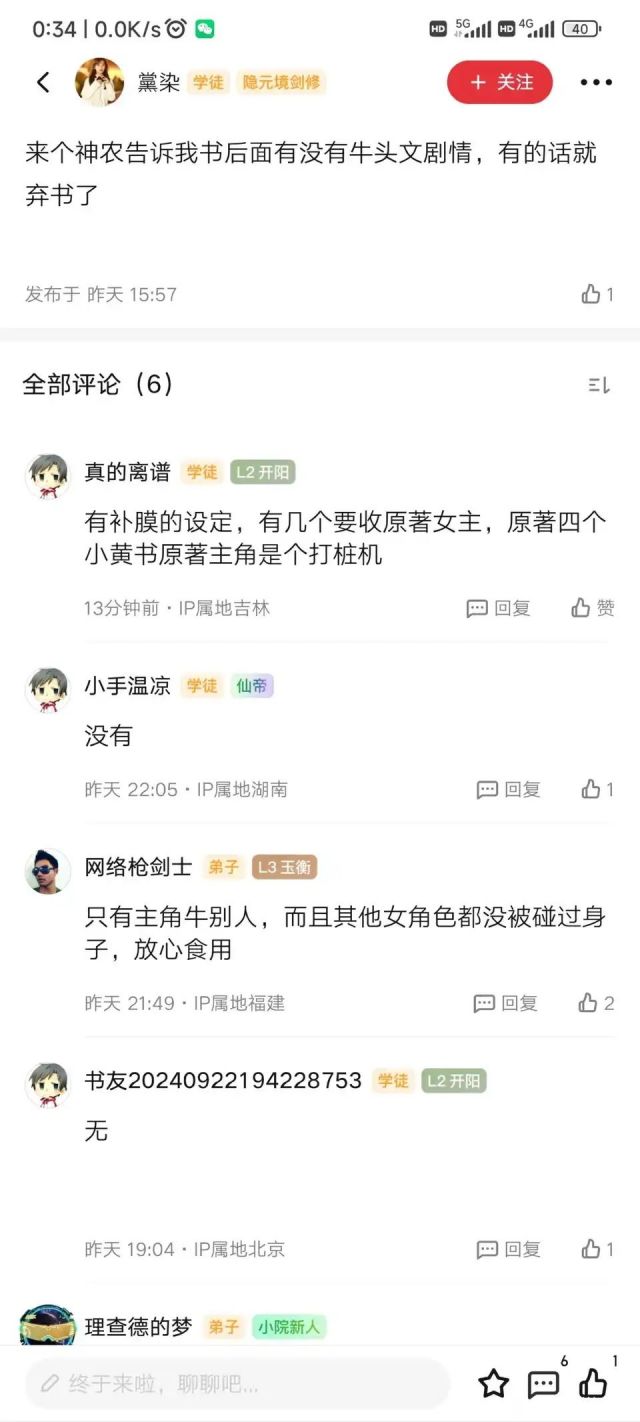Viewport: 640px width, 1422px height.
Task: Like 小手温凉's comment
Action: (x=597, y=789)
